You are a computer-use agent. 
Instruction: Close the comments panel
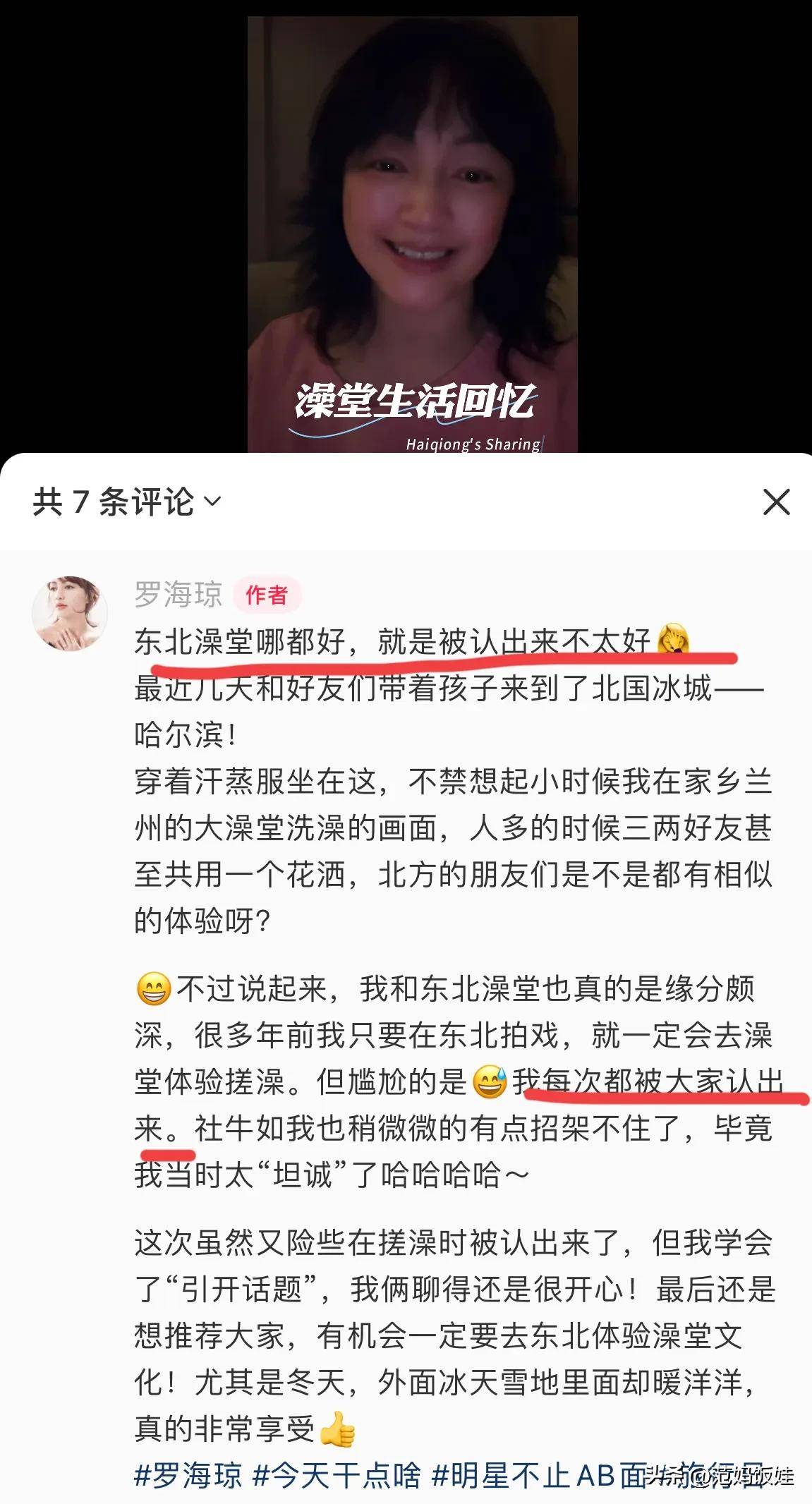pyautogui.click(x=776, y=502)
